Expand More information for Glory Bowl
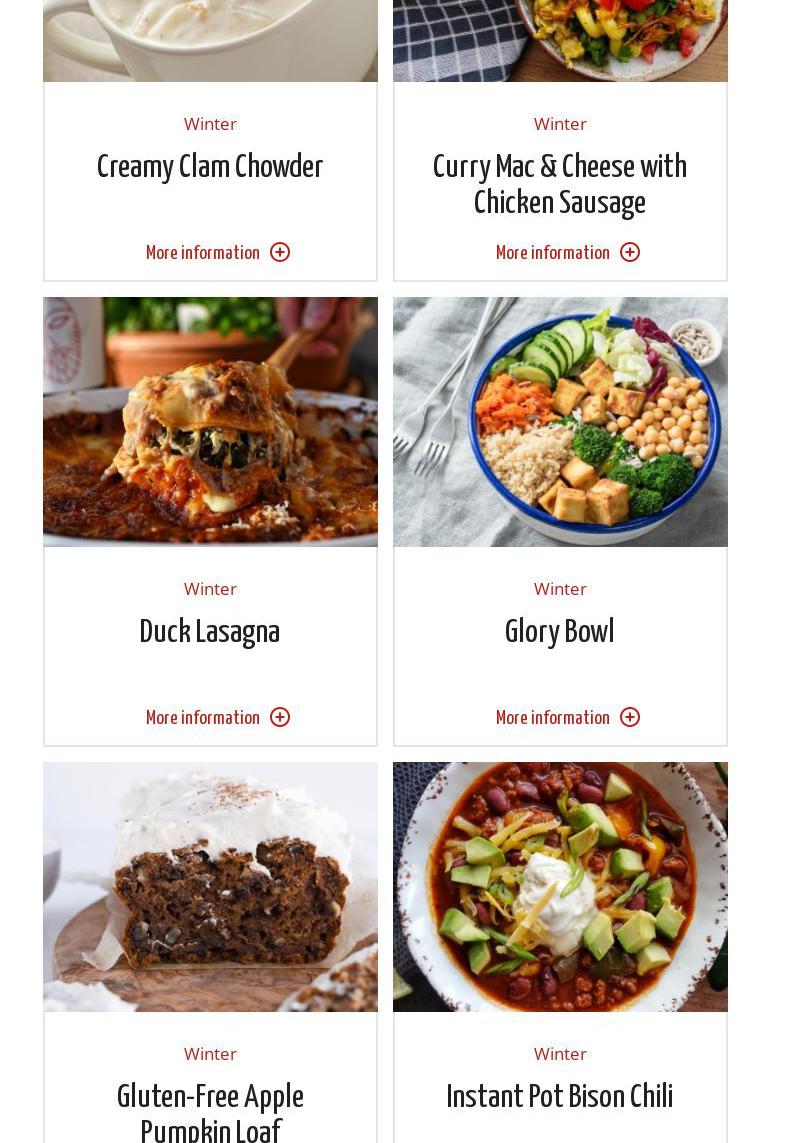Screen dimensions: 785x1143 [x=567, y=718]
